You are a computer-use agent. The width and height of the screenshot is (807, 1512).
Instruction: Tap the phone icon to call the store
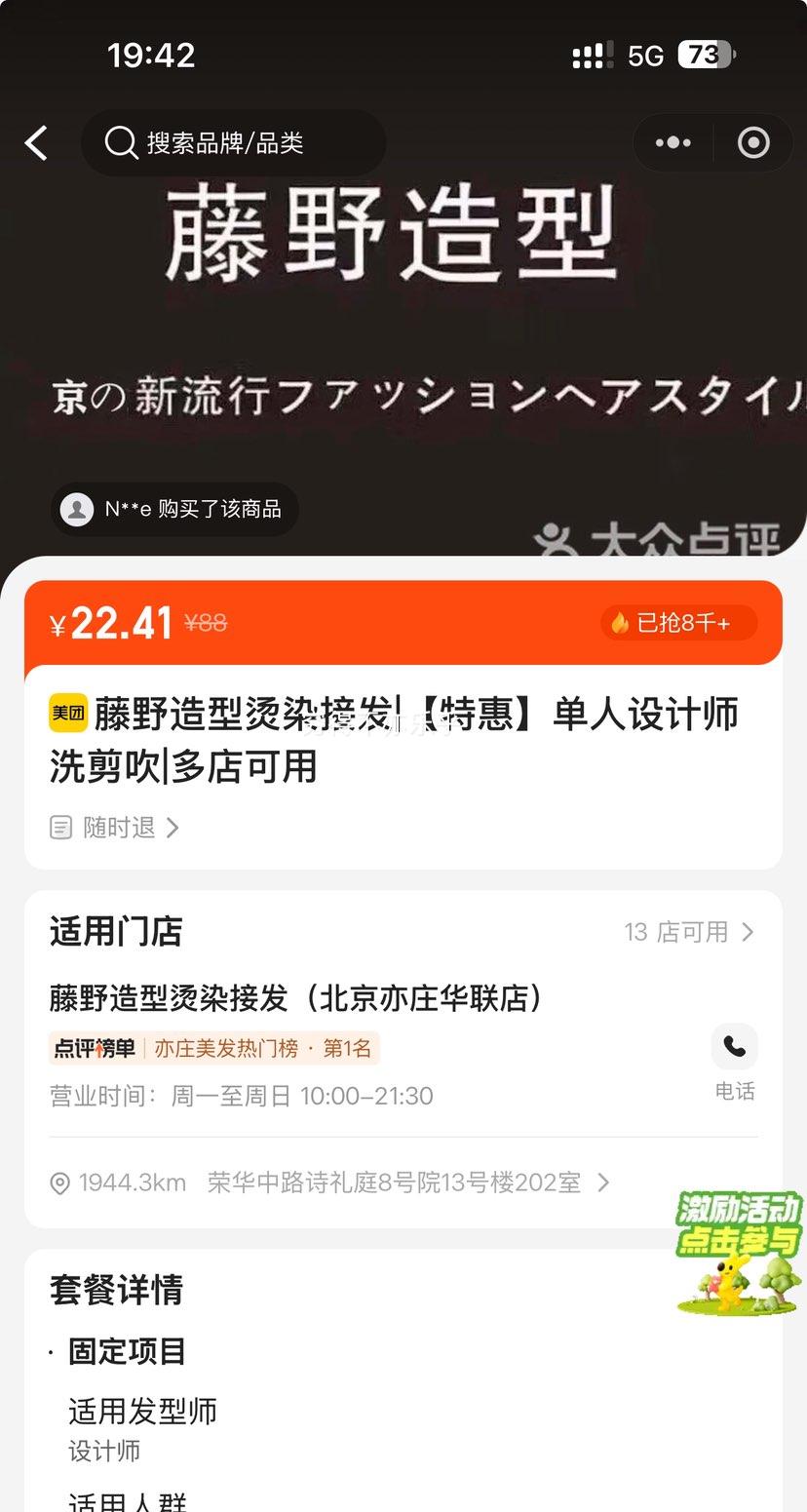click(734, 1046)
